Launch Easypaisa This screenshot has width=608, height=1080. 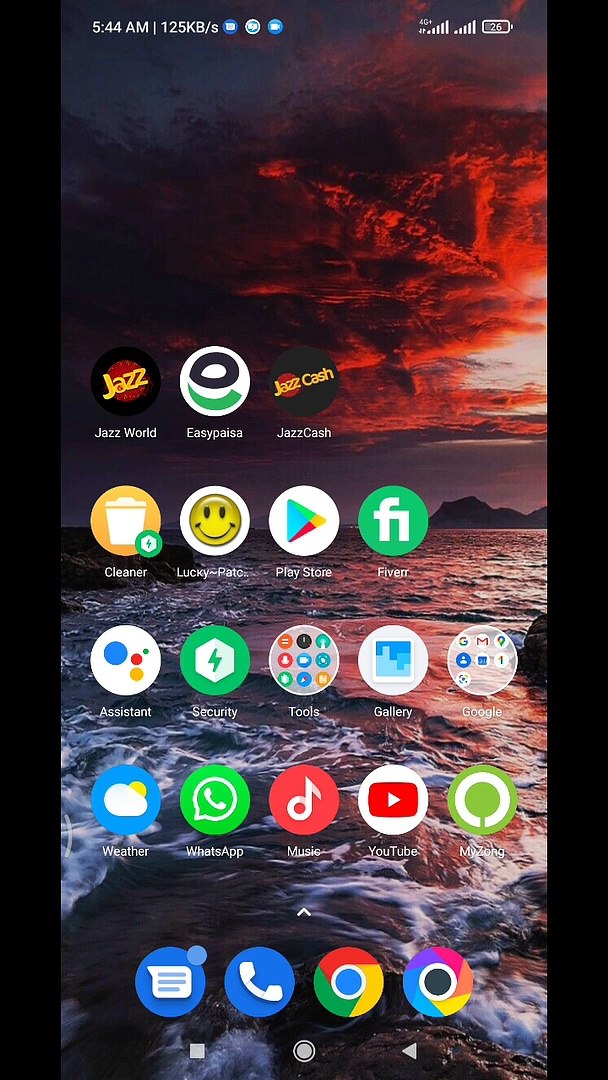215,382
